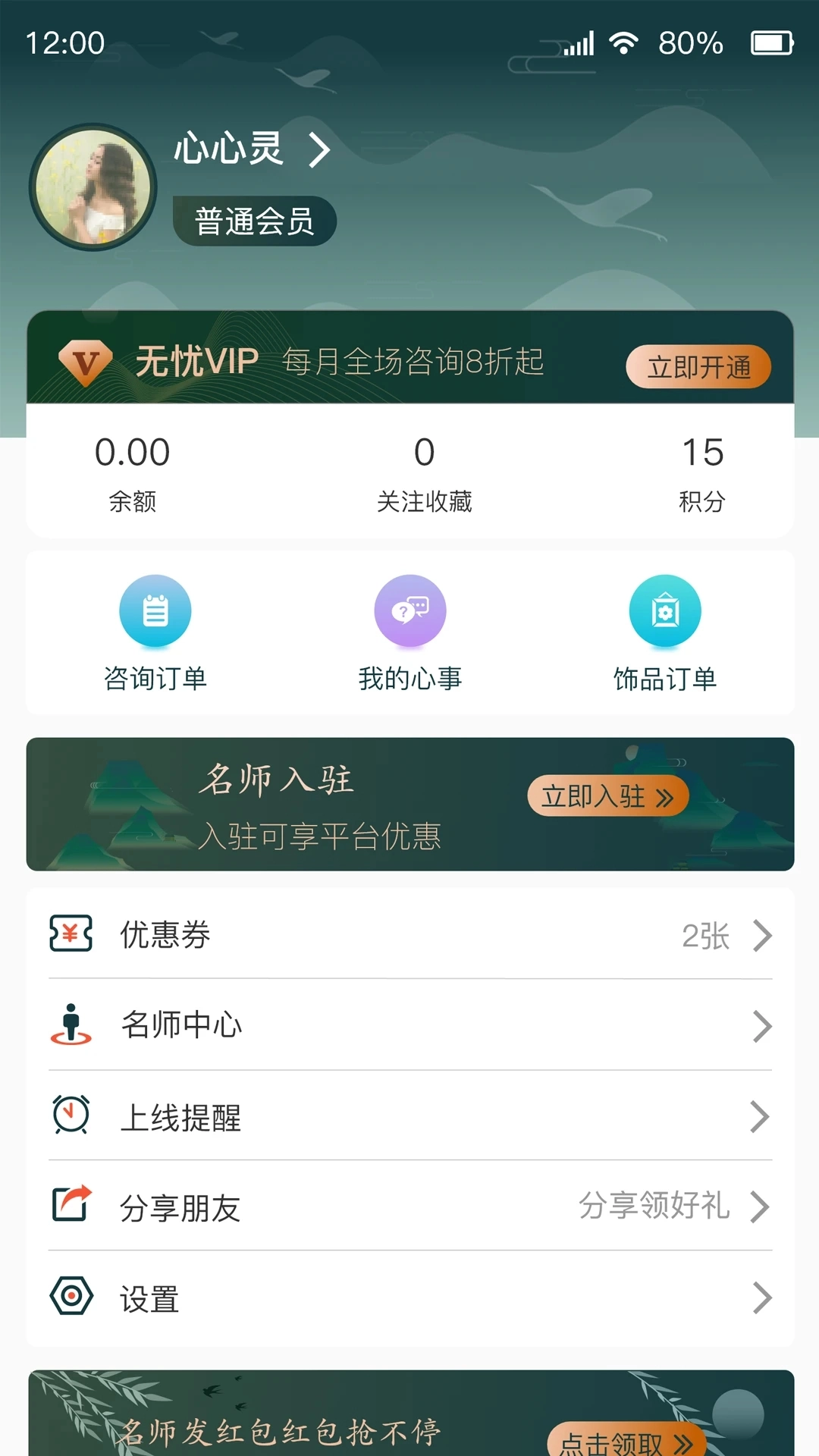The image size is (819, 1456).
Task: Select the person icon for 名师中心
Action: tap(71, 1025)
